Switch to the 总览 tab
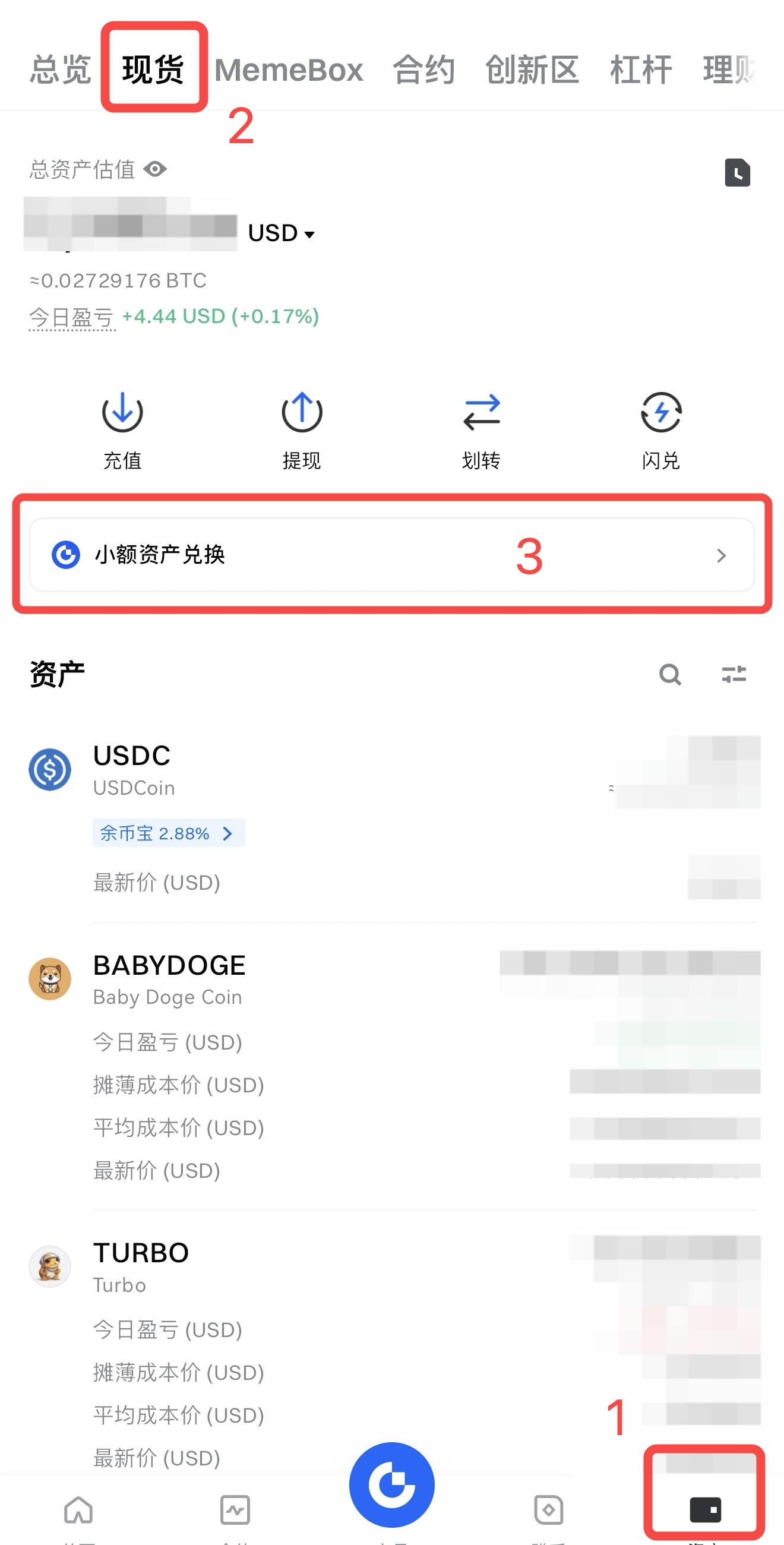 pos(61,69)
